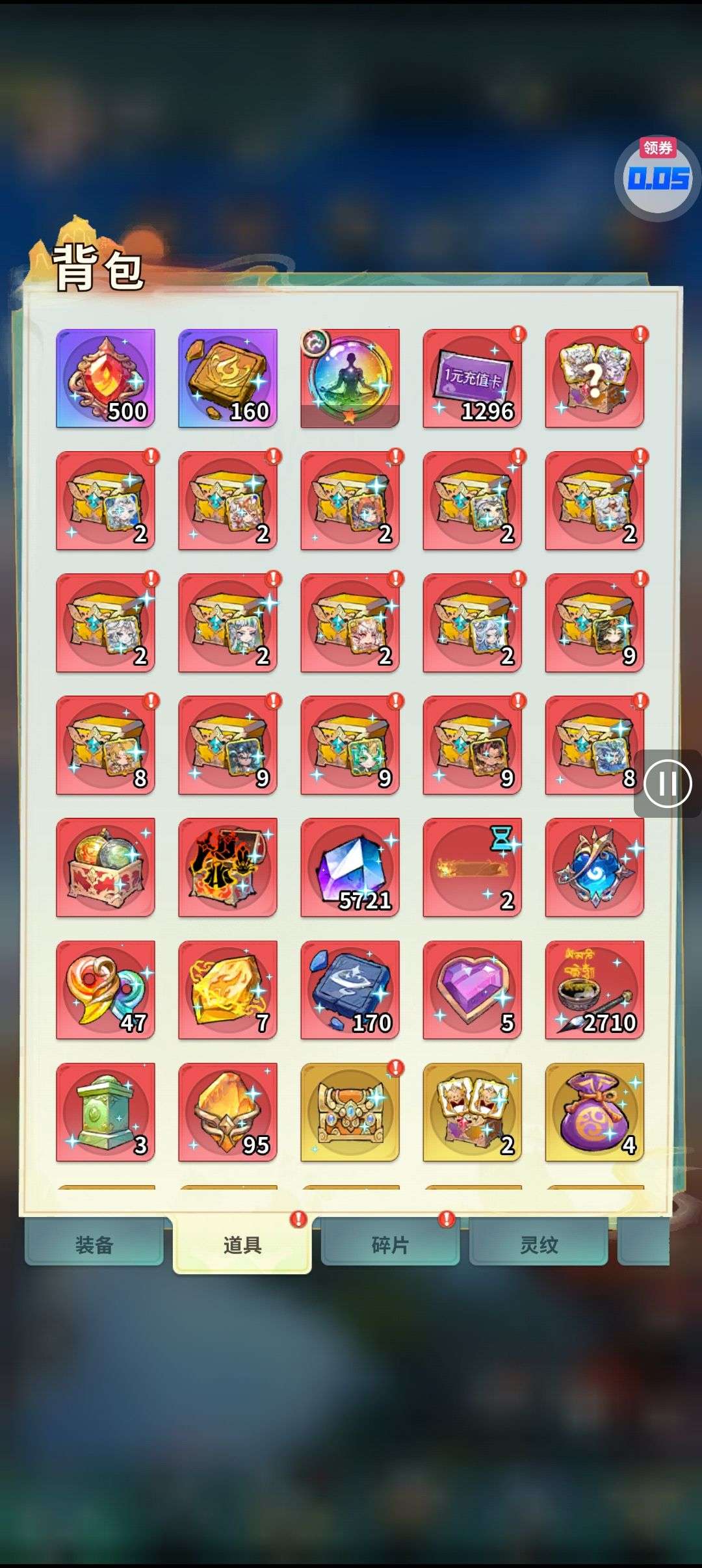Screen dimensions: 702x1568
Task: Open the 1元充值卡 item with 1296
Action: [x=472, y=378]
